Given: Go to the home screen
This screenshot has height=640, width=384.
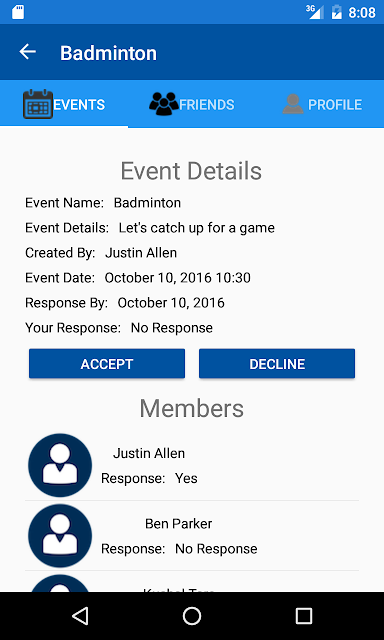Looking at the screenshot, I should 192,616.
